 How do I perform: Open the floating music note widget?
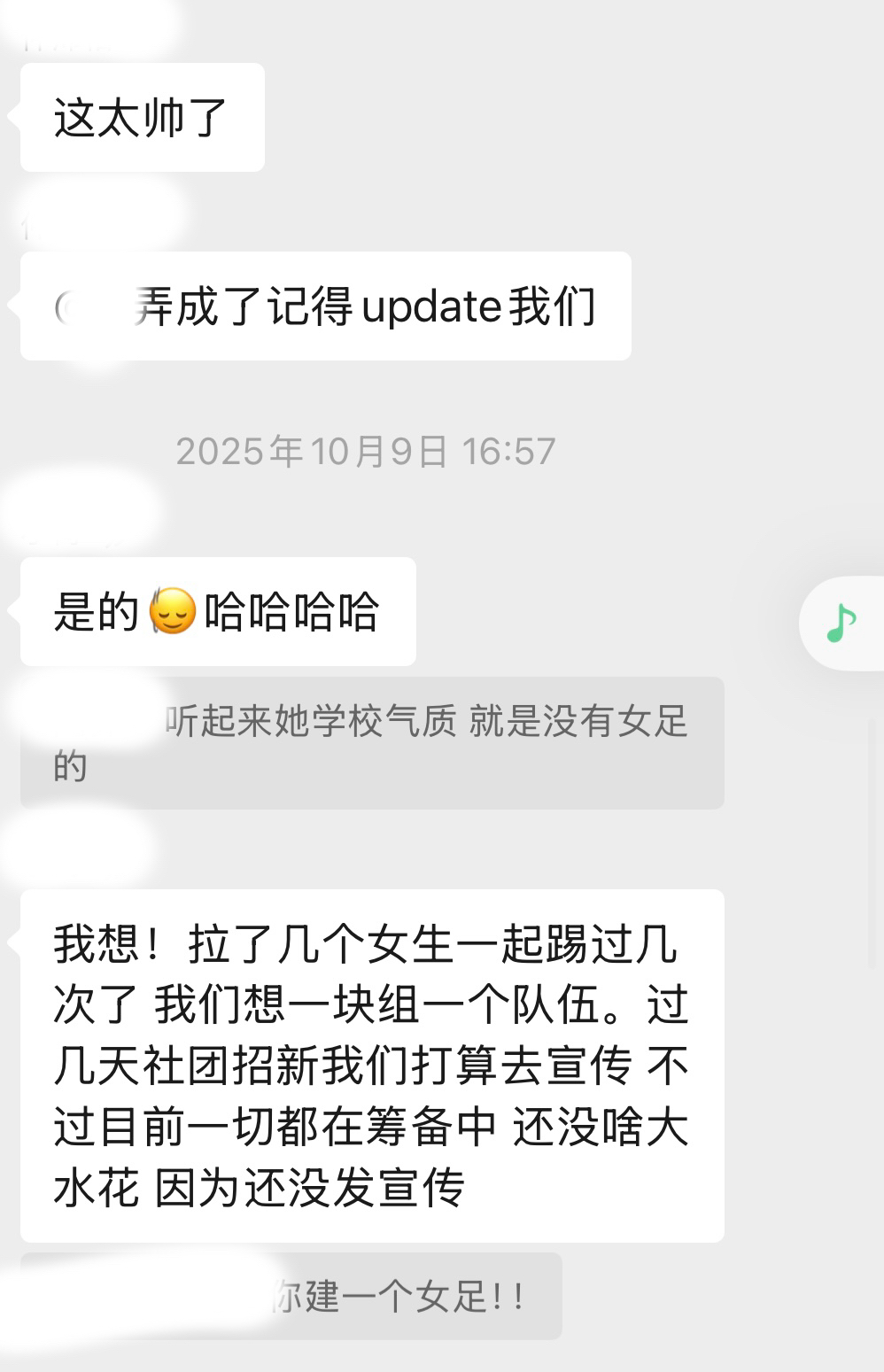841,623
